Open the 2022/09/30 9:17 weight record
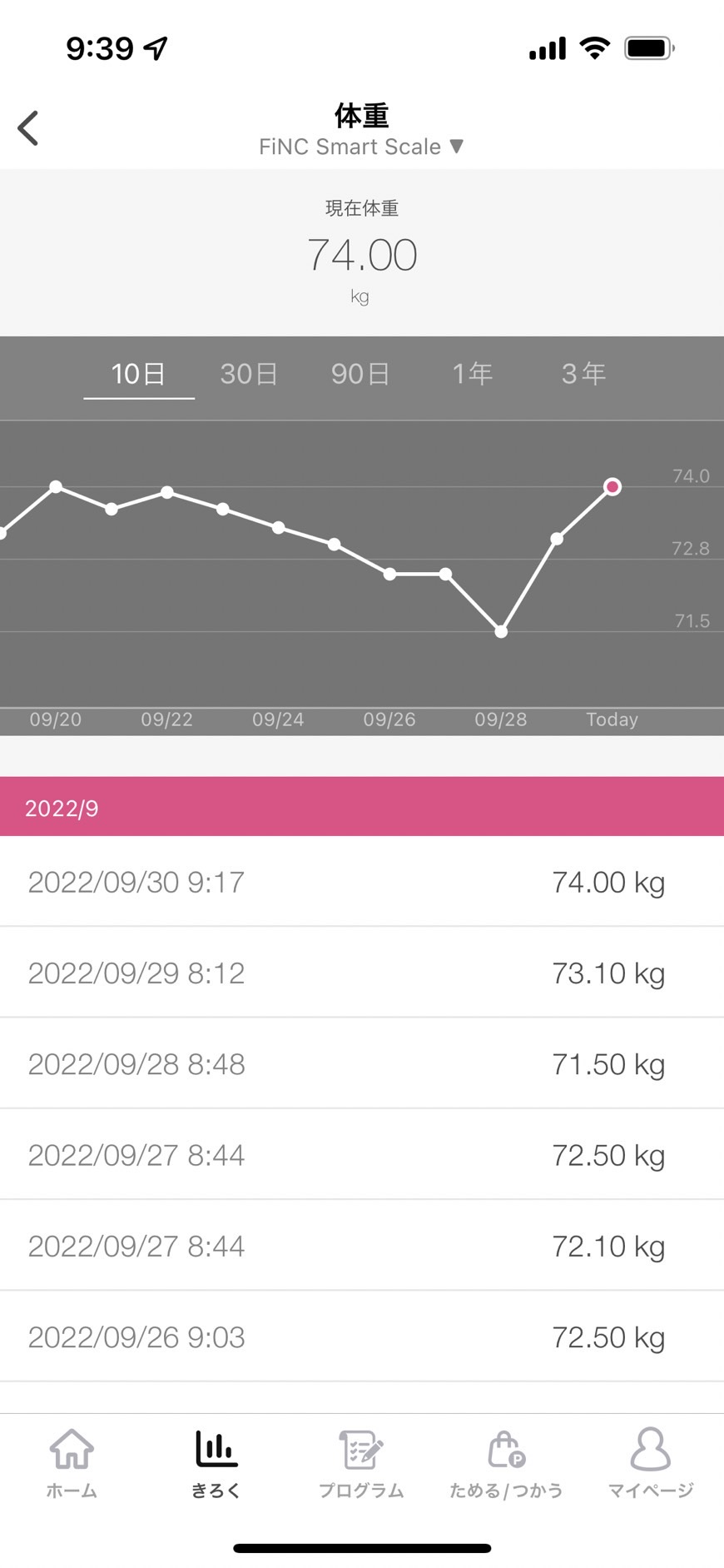Screen dimensions: 724x1568 362,881
